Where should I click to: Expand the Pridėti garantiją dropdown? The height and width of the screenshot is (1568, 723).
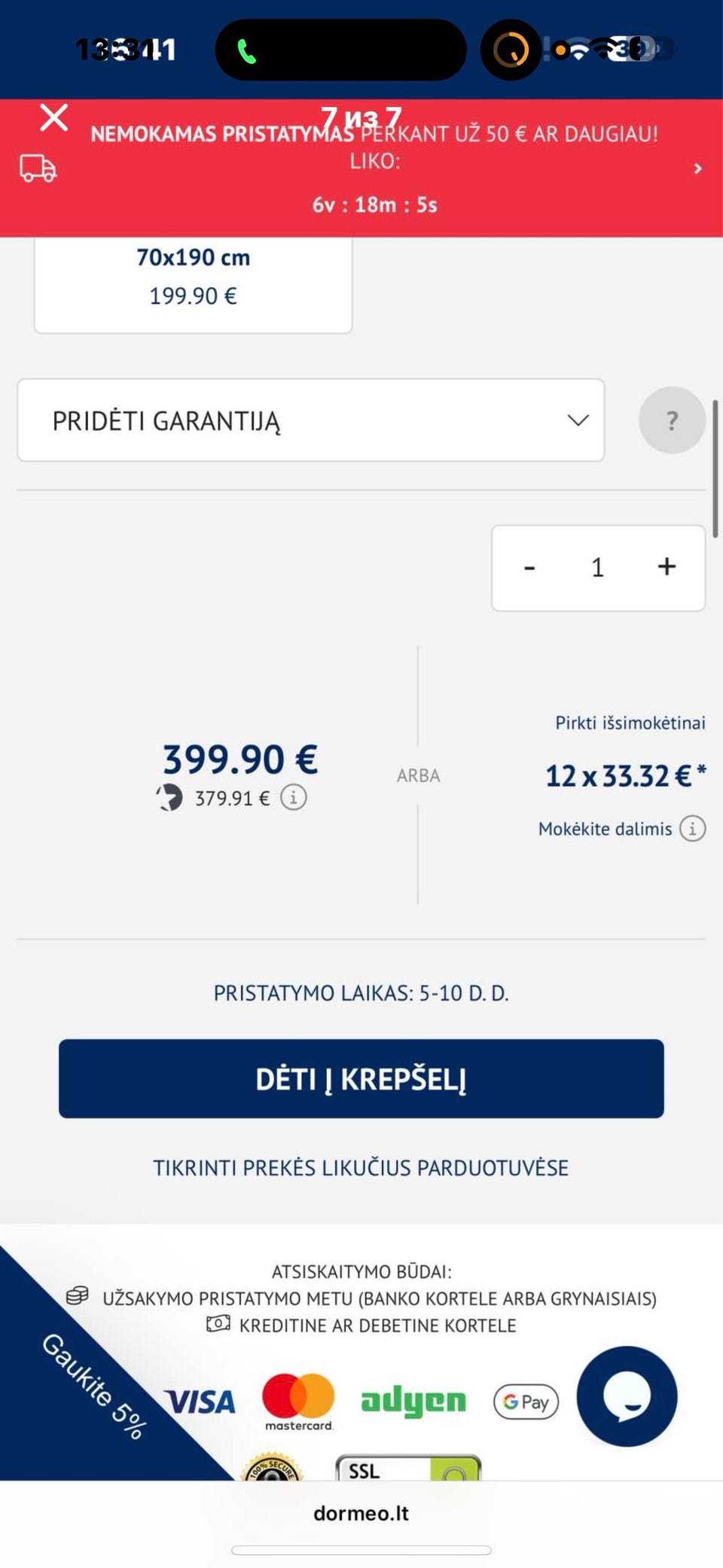(311, 420)
